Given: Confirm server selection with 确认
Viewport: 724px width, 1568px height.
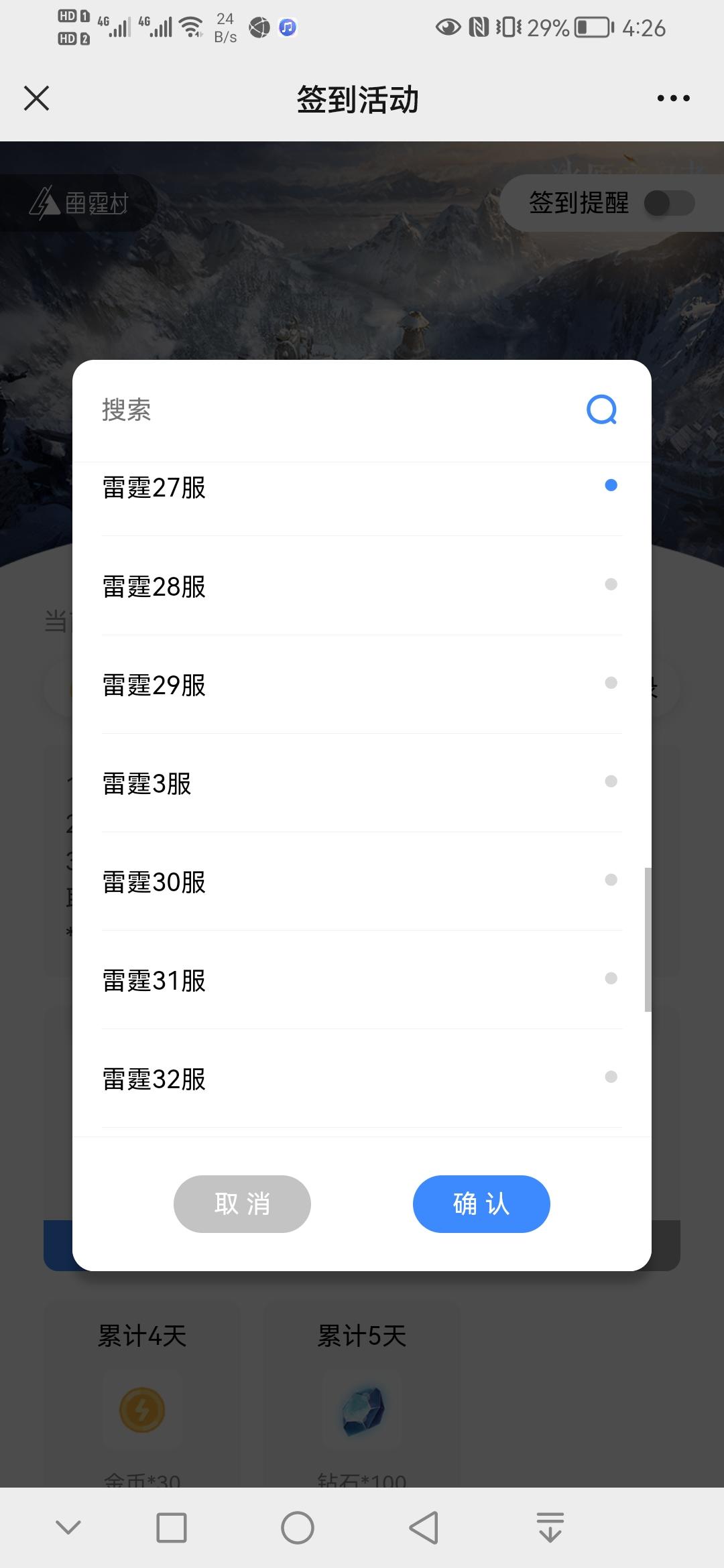Looking at the screenshot, I should pos(481,1203).
